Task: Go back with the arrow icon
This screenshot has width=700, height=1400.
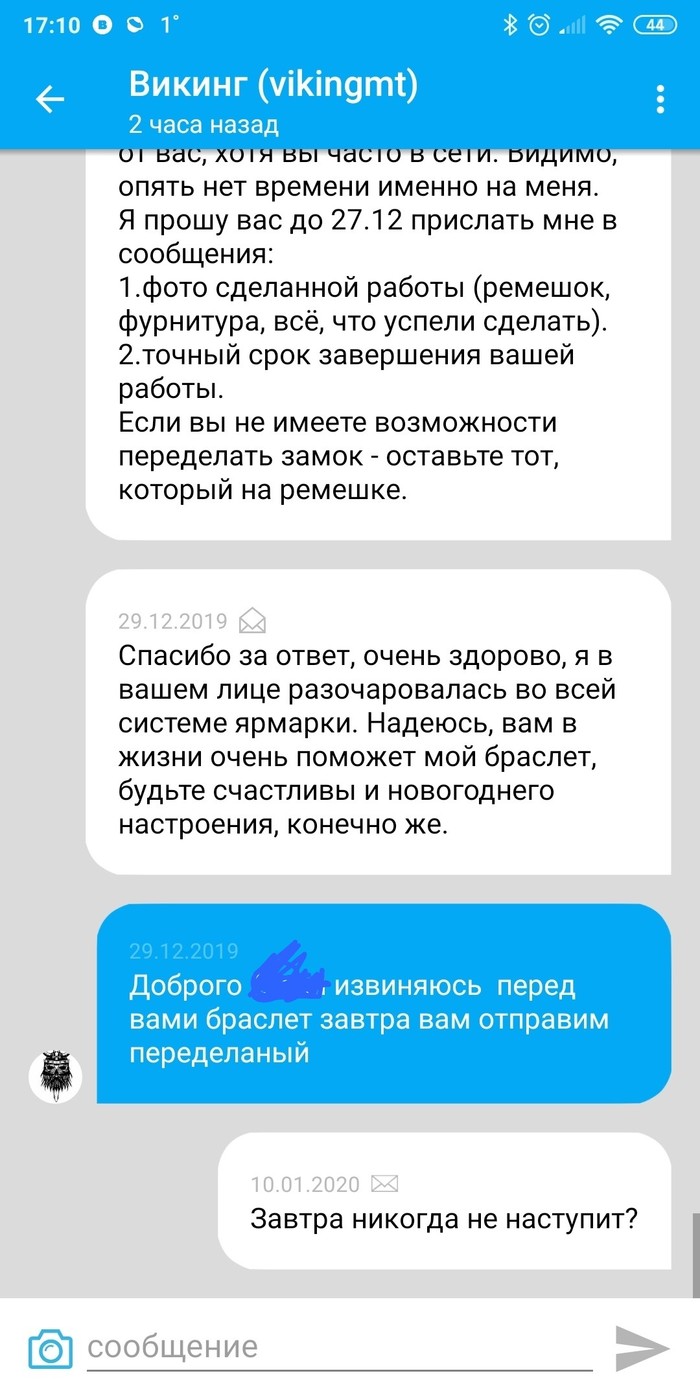Action: click(x=50, y=98)
